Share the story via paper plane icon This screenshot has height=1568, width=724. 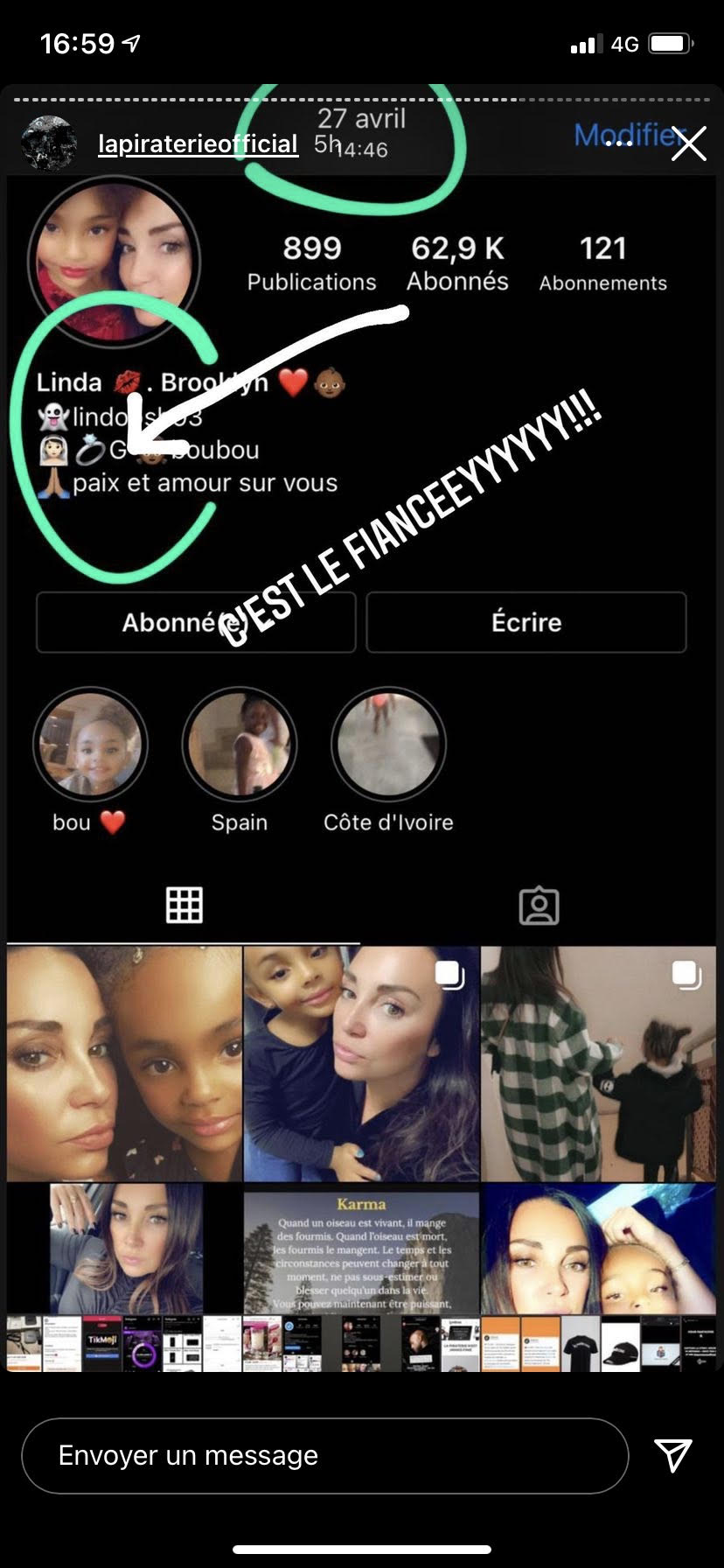point(673,1454)
